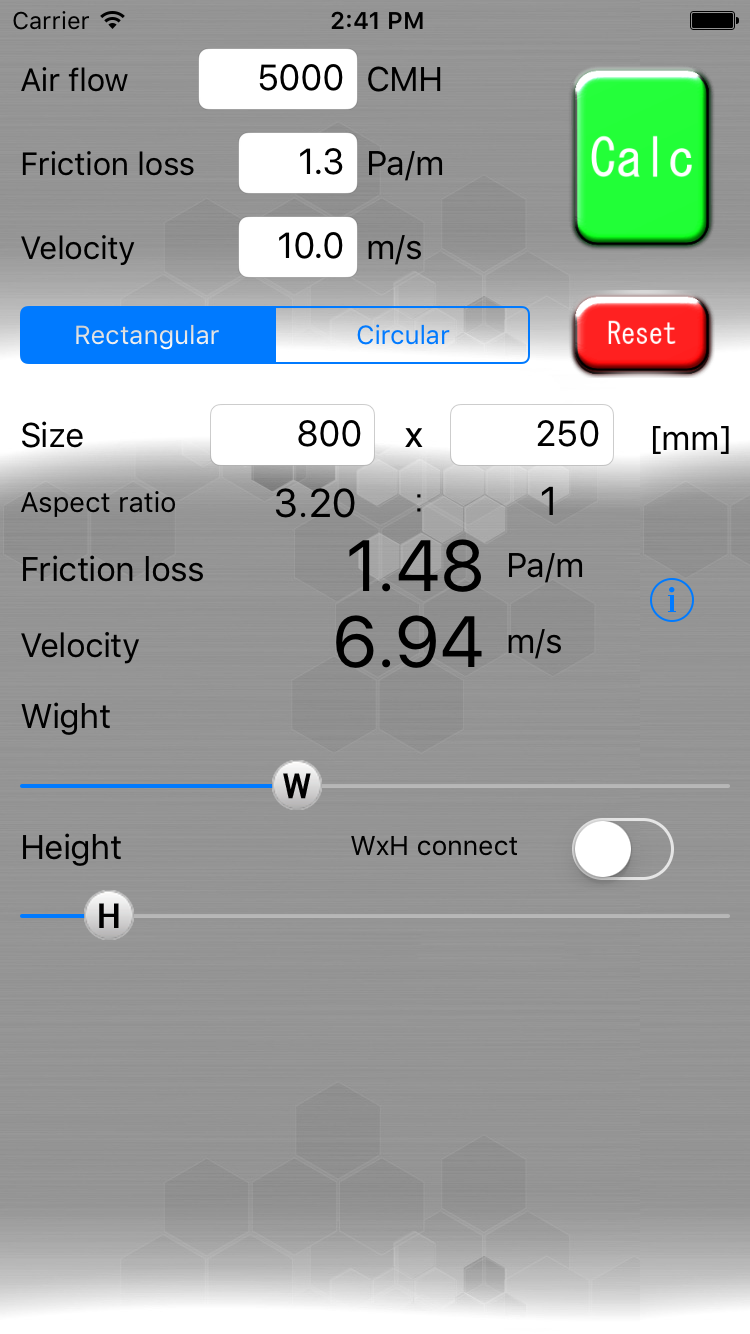The height and width of the screenshot is (1334, 750).
Task: Switch to the Circular duct segment
Action: coord(402,335)
